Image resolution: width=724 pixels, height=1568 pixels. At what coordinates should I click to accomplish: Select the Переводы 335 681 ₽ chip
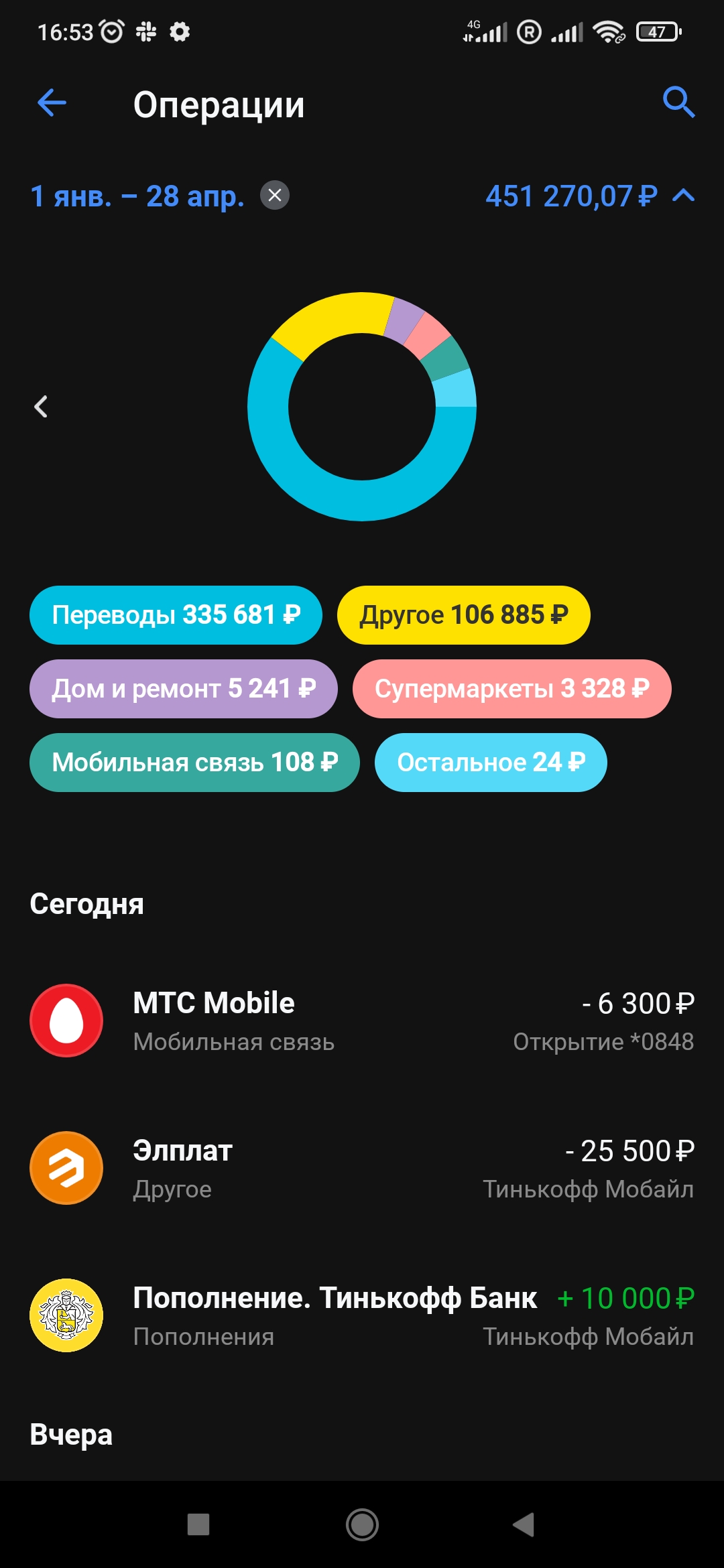(176, 615)
